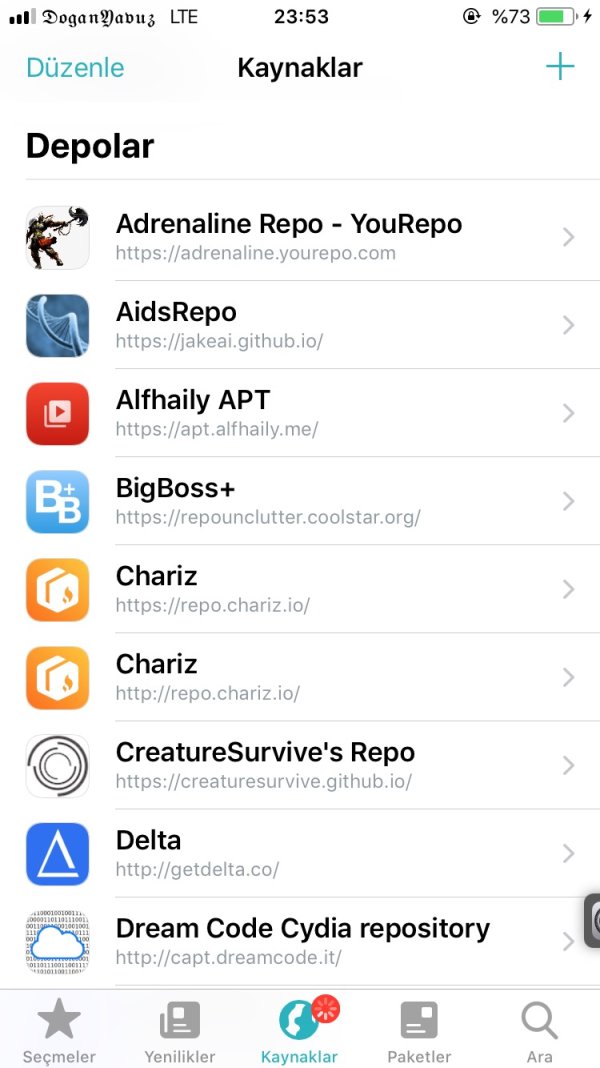View CreatureSurvive's Repo
The height and width of the screenshot is (1068, 600).
click(x=300, y=765)
